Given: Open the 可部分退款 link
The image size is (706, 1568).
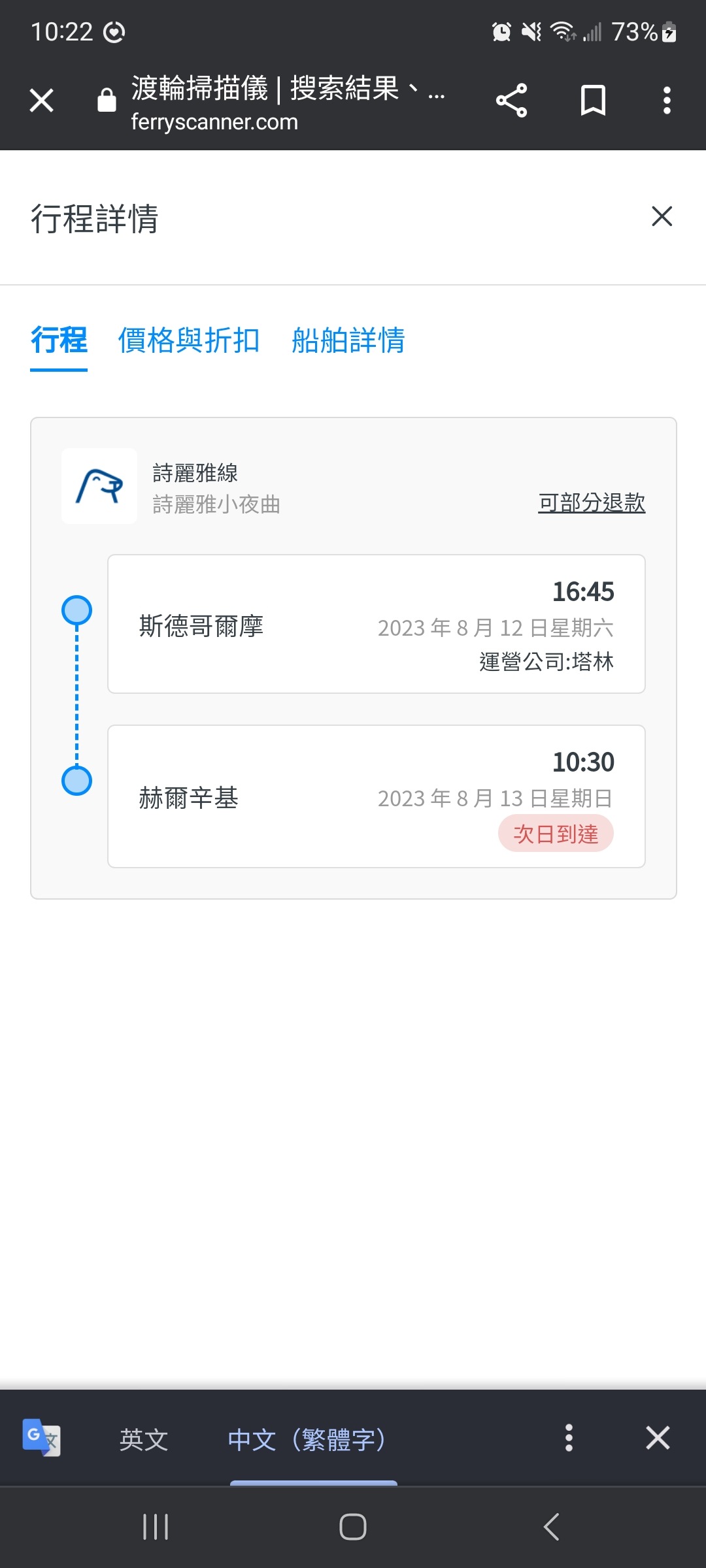Looking at the screenshot, I should [x=592, y=502].
